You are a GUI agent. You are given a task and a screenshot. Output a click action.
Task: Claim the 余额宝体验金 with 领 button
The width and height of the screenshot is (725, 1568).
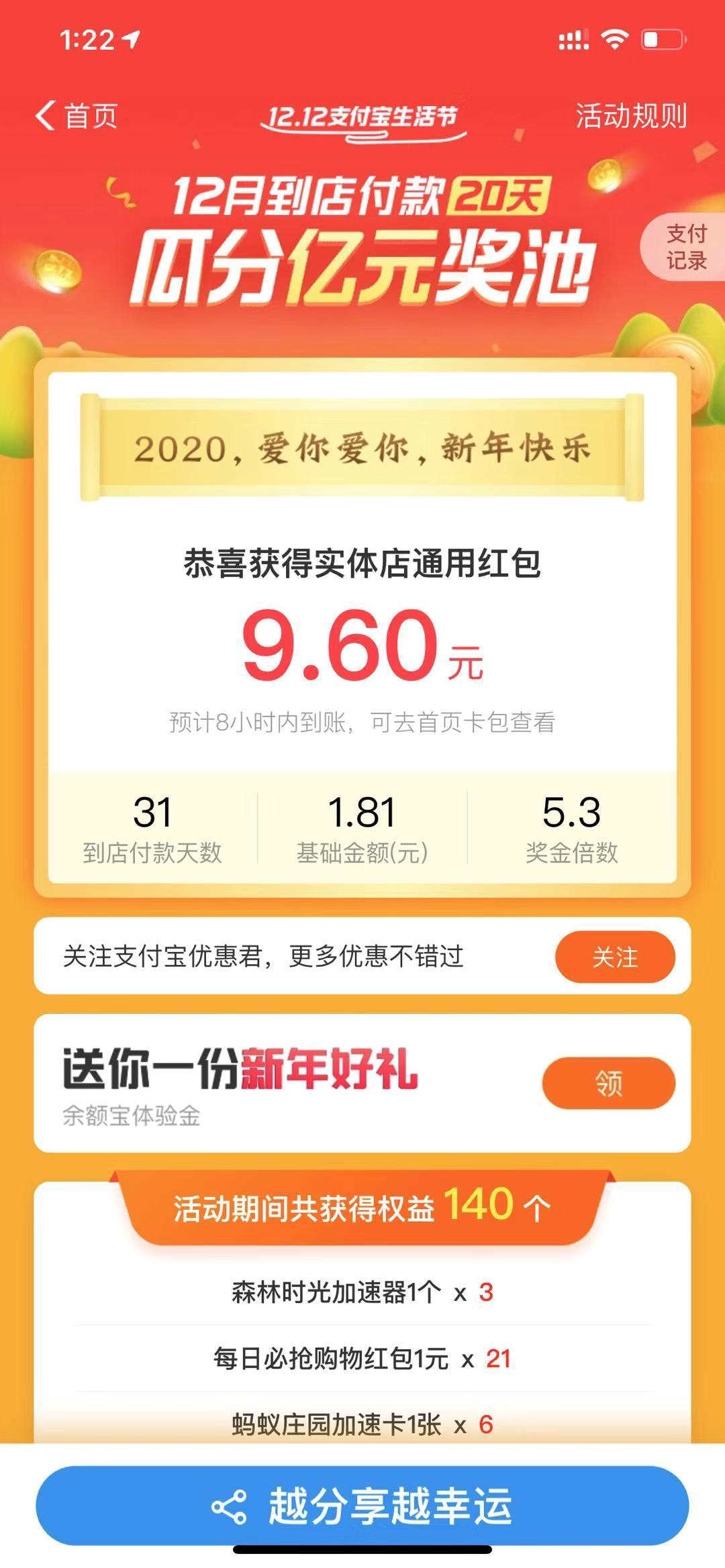608,1083
